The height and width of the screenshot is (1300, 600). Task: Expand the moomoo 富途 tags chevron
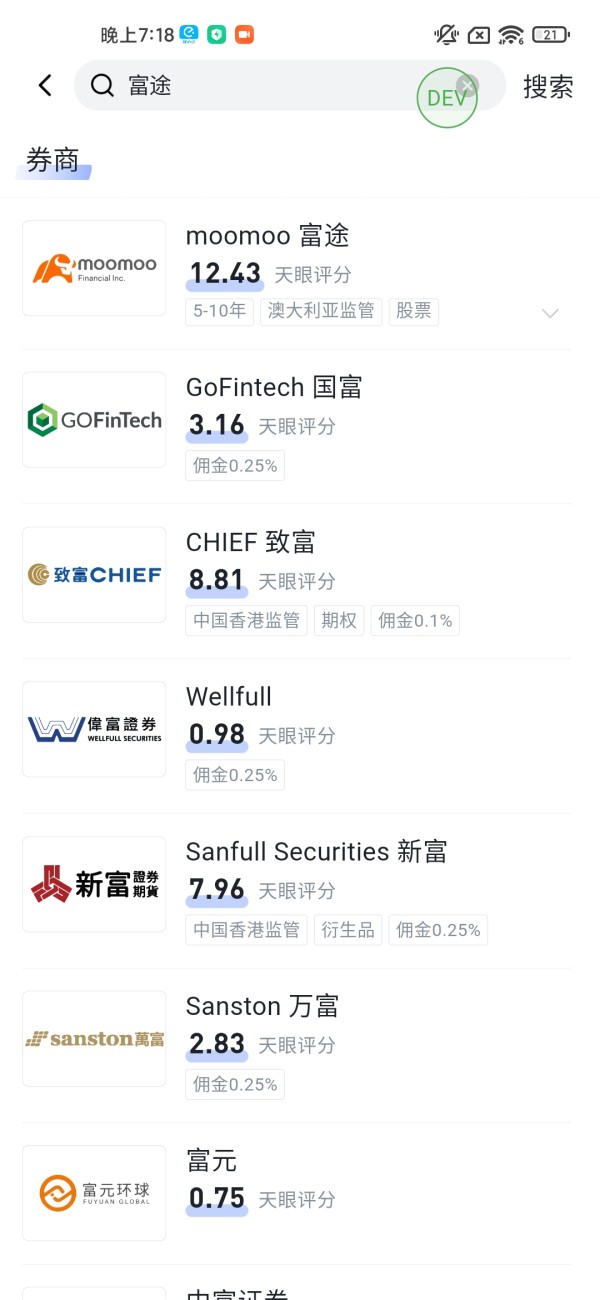click(x=550, y=313)
